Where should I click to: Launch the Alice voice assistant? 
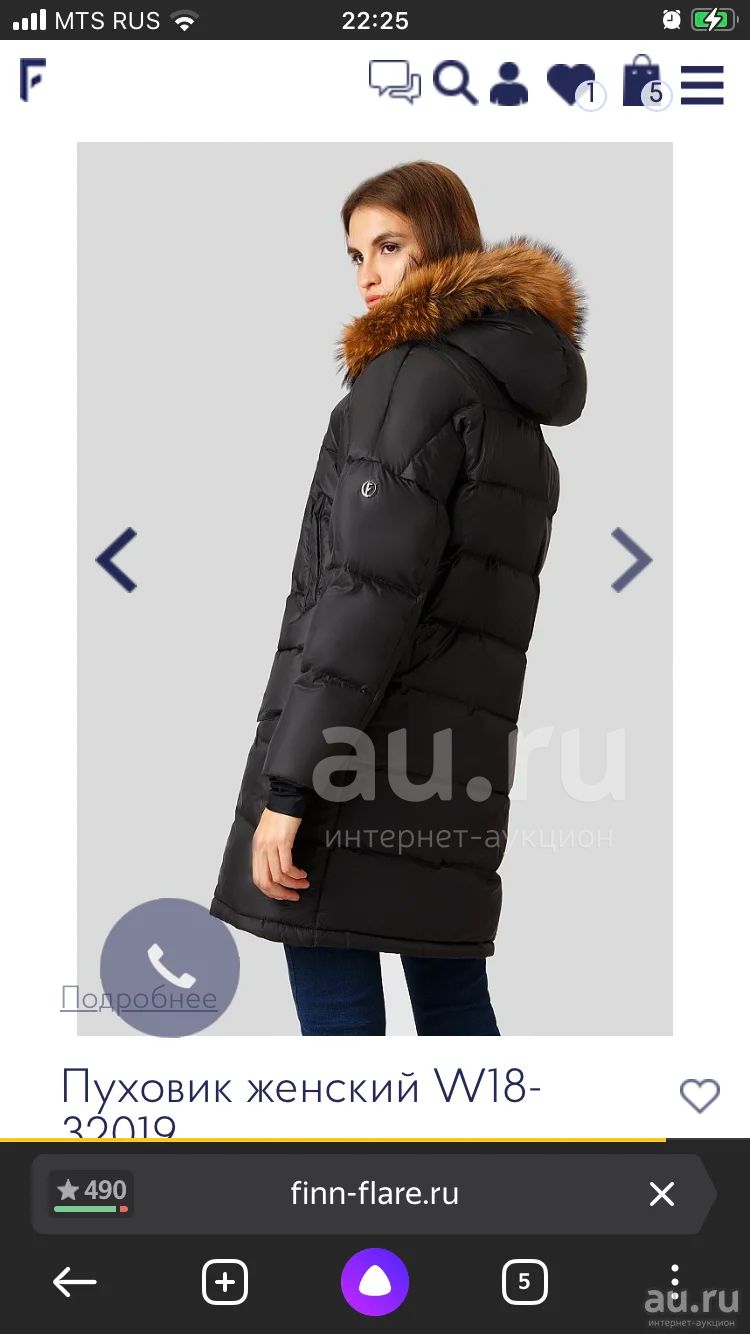click(375, 1281)
